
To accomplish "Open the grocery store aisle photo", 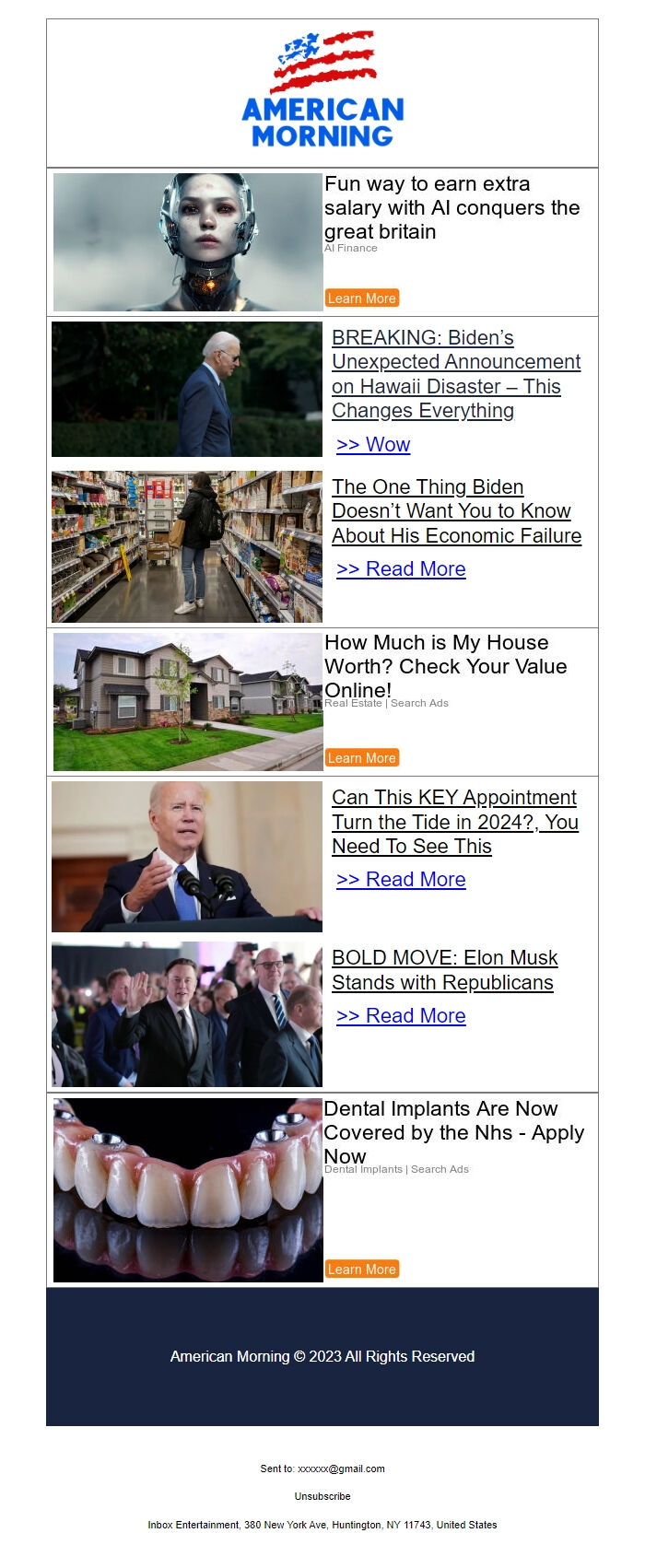I will 187,547.
